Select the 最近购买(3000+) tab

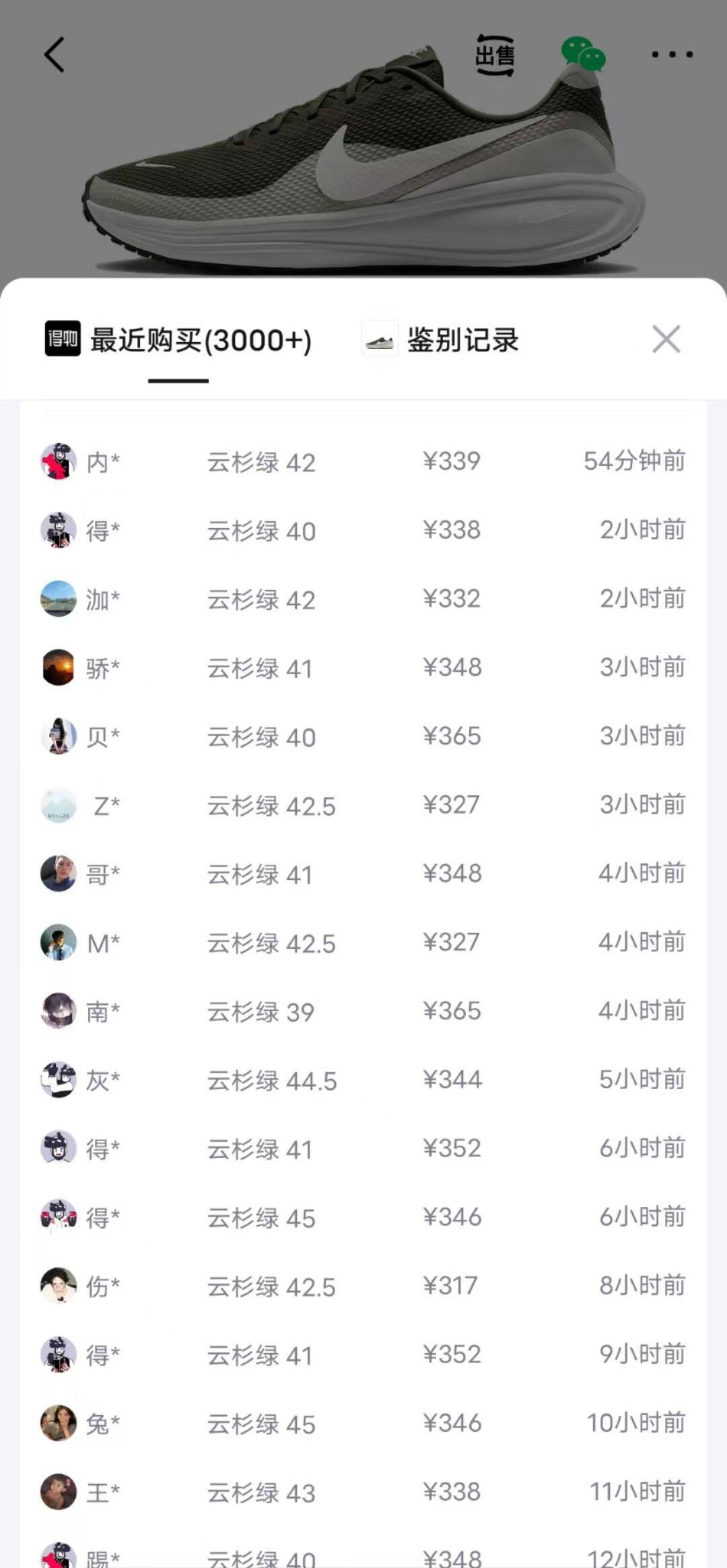pos(199,340)
